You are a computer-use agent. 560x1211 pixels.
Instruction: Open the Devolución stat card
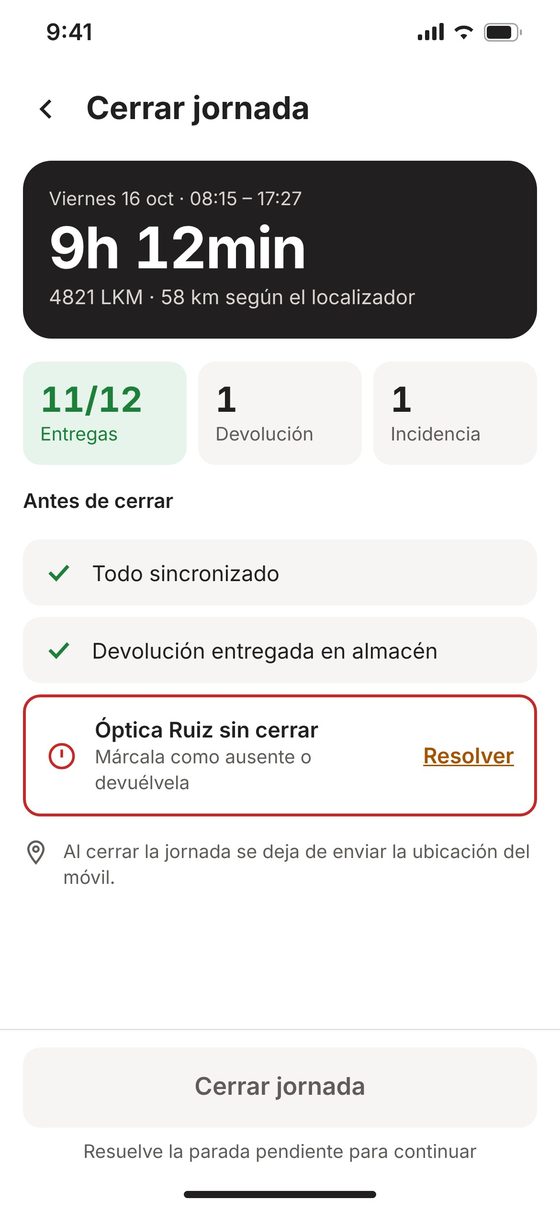[280, 413]
